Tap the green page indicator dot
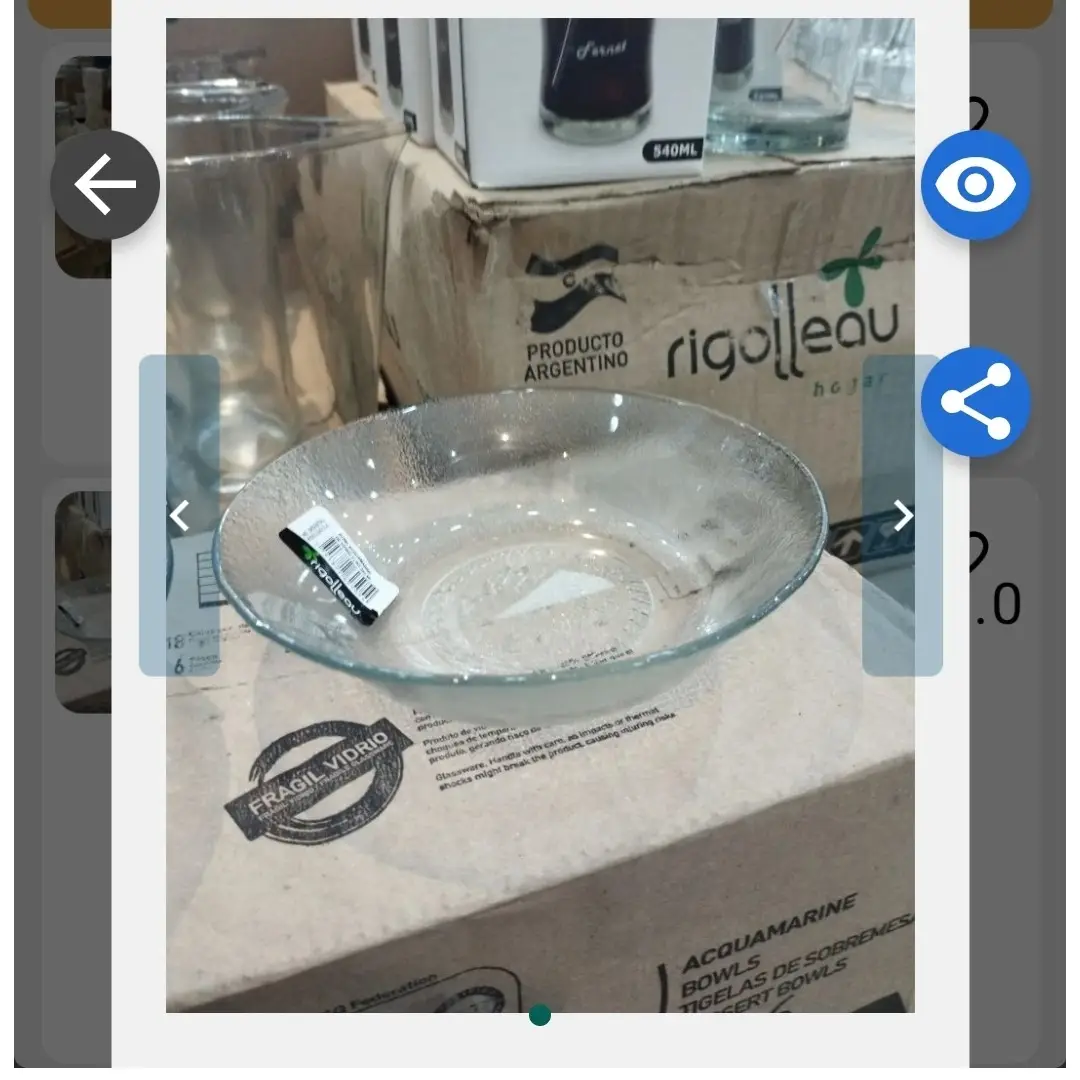Screen dimensions: 1080x1080 coord(540,1016)
